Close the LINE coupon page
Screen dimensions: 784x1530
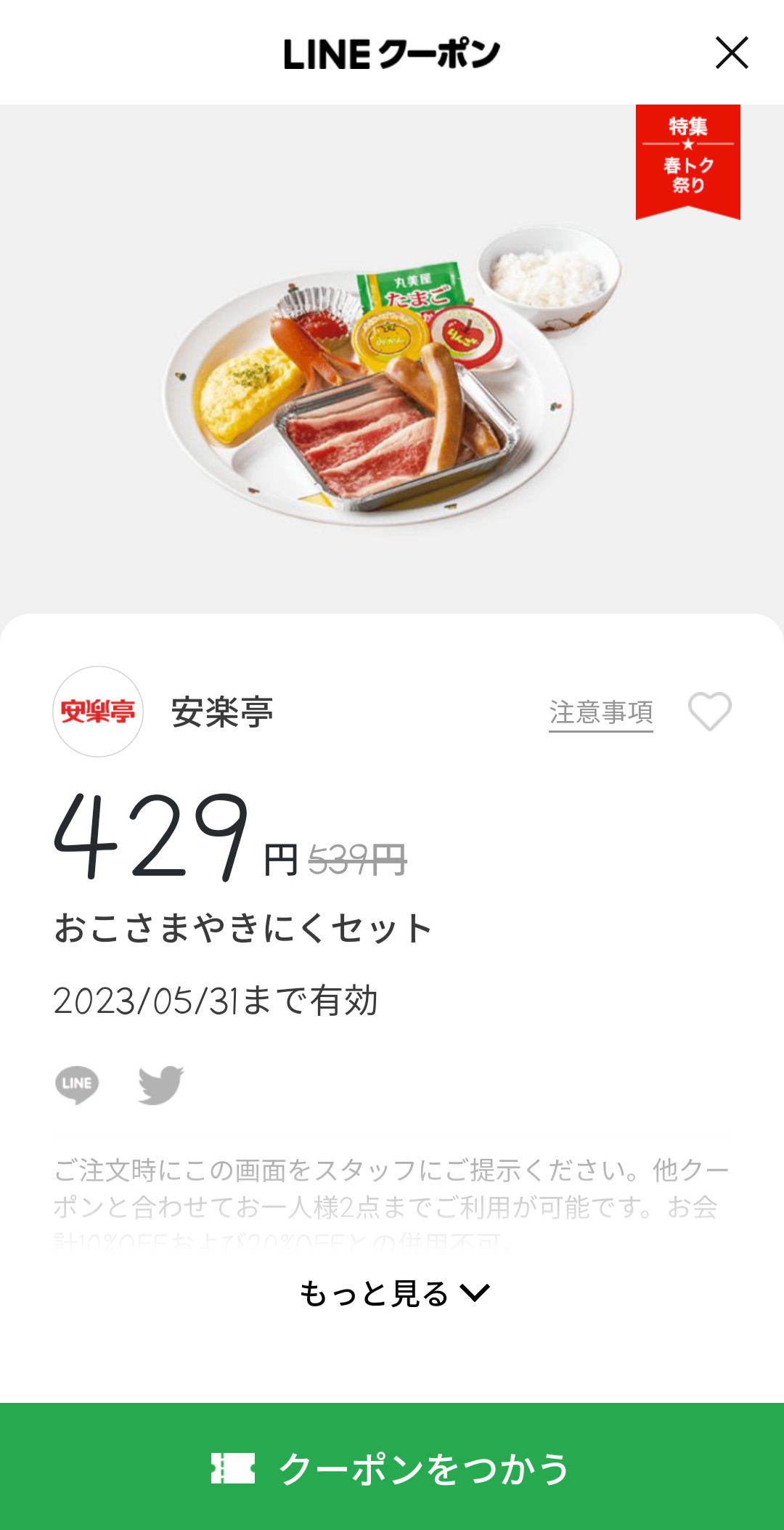tap(731, 53)
